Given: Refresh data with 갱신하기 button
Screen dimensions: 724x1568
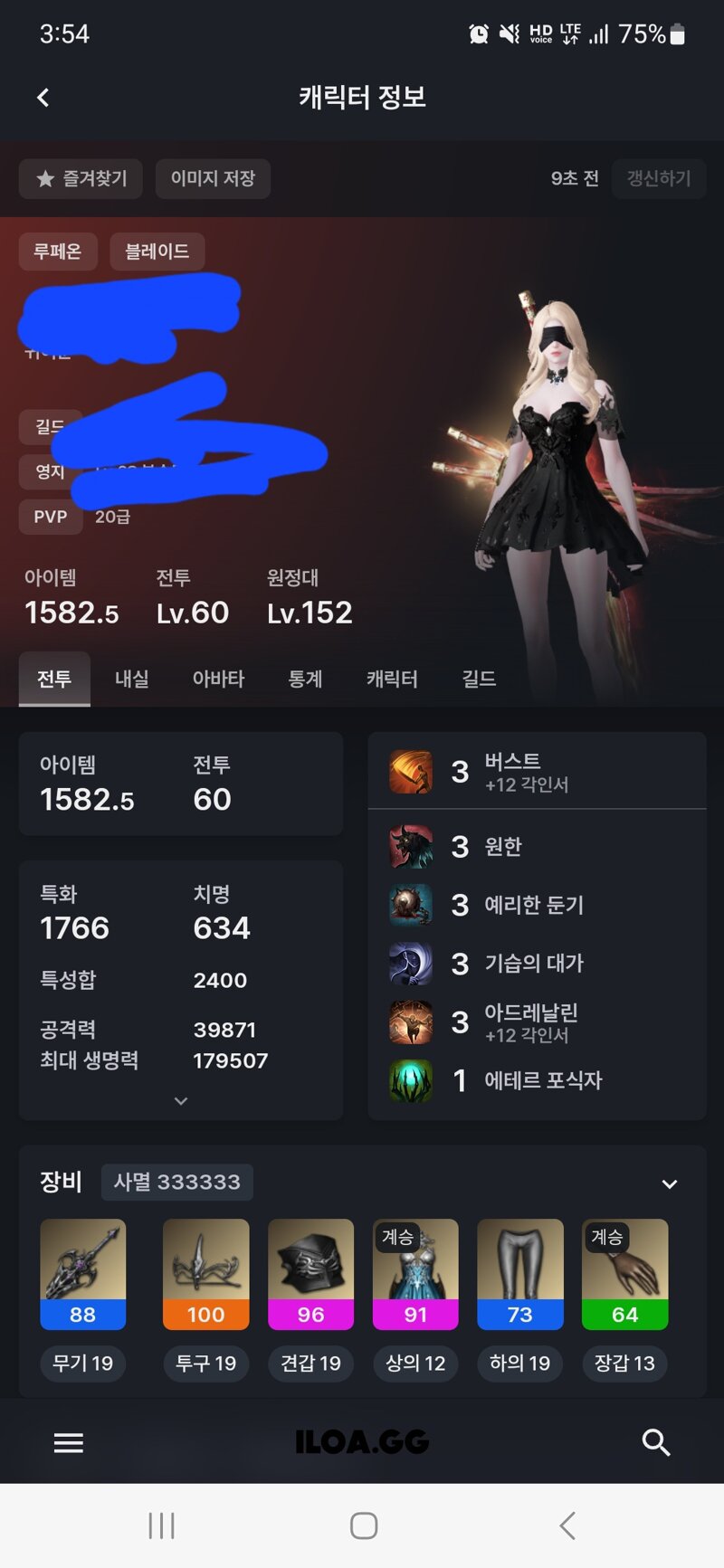Looking at the screenshot, I should 658,178.
